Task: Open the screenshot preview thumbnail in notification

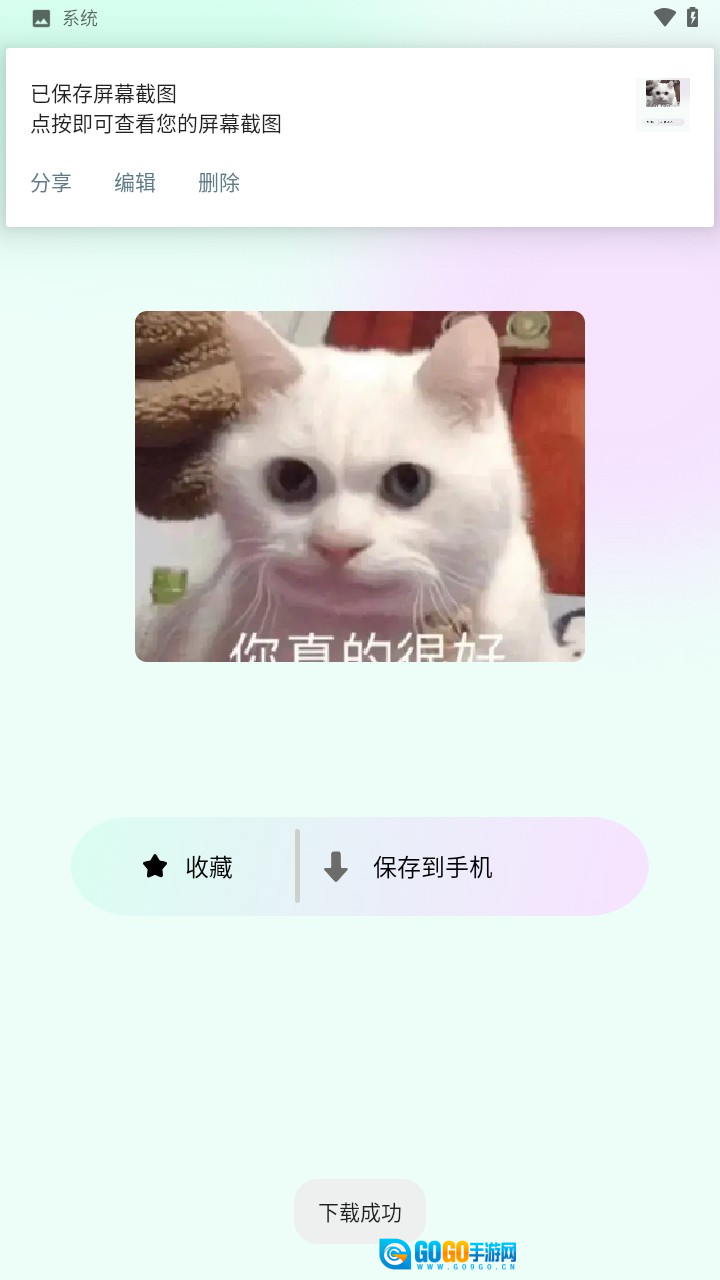Action: tap(662, 104)
